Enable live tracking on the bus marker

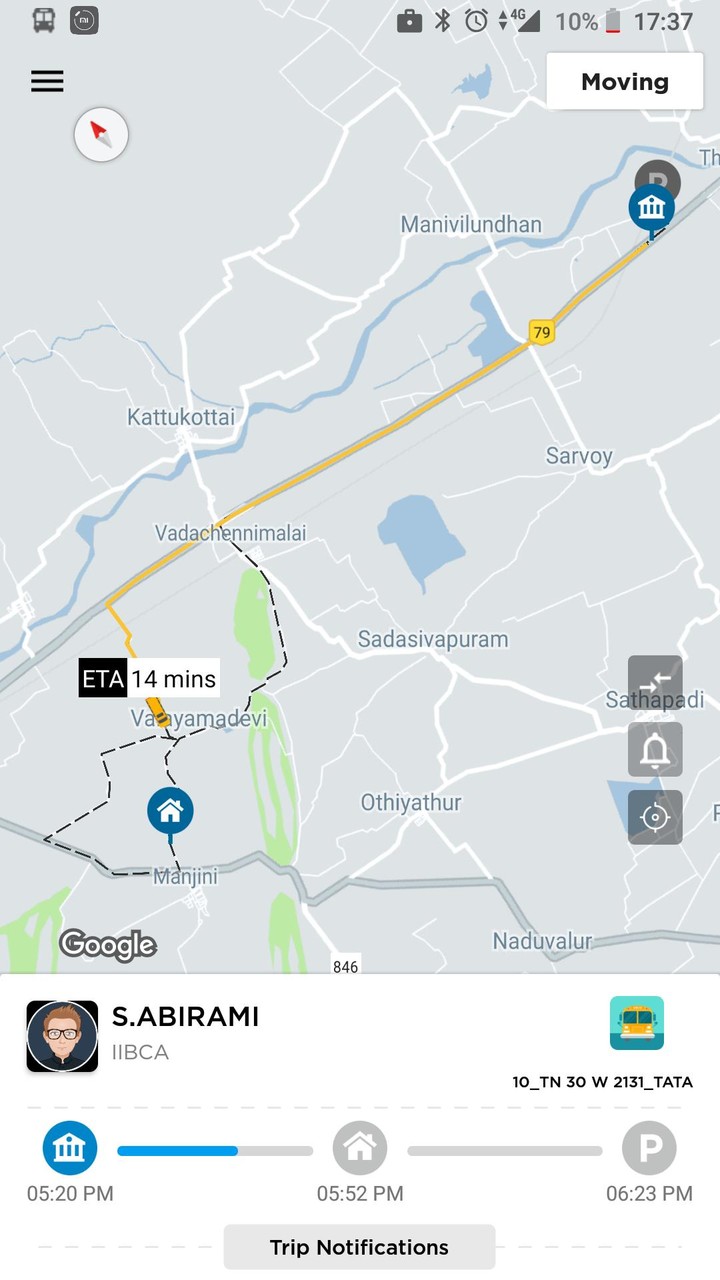click(x=157, y=711)
